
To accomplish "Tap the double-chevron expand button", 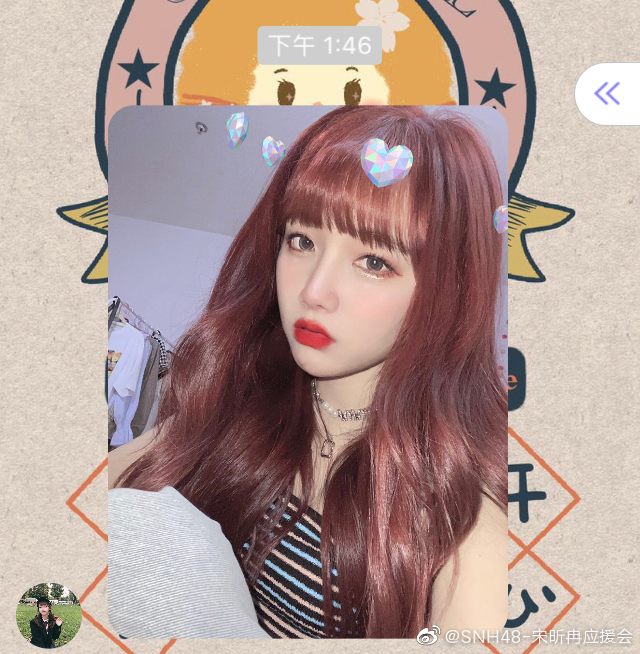I will [607, 94].
